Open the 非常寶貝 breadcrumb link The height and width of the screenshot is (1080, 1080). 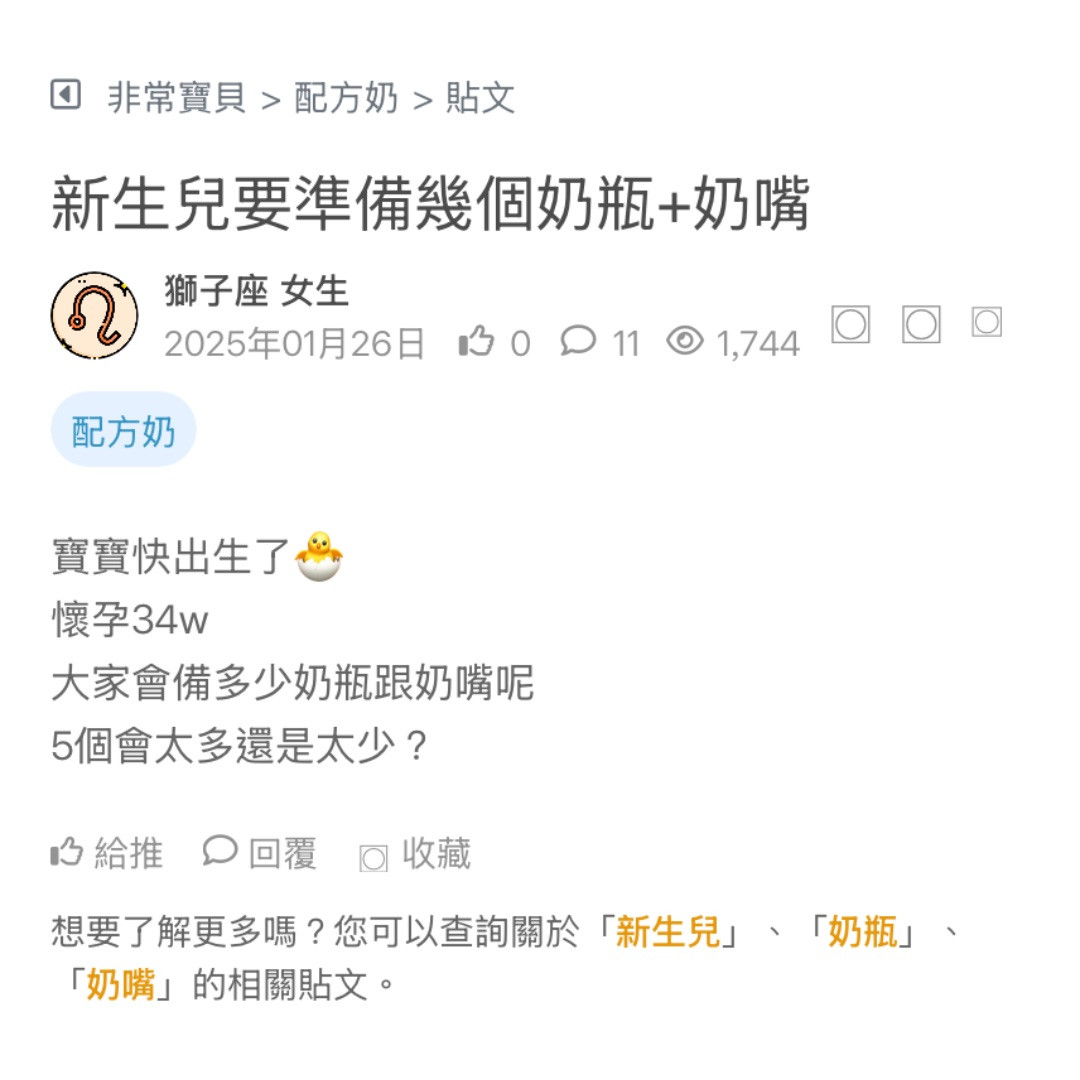(176, 98)
